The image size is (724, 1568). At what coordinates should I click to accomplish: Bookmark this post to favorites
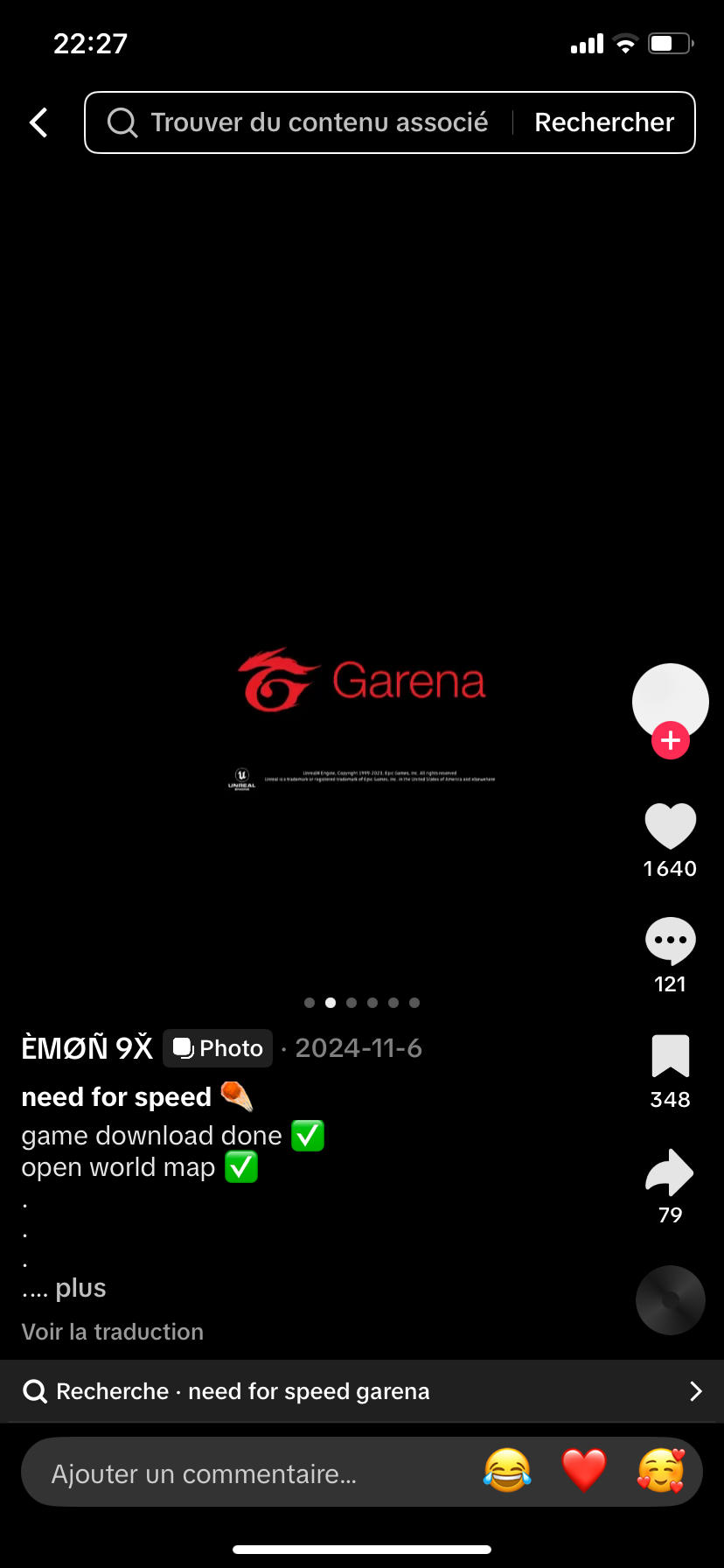coord(670,1056)
